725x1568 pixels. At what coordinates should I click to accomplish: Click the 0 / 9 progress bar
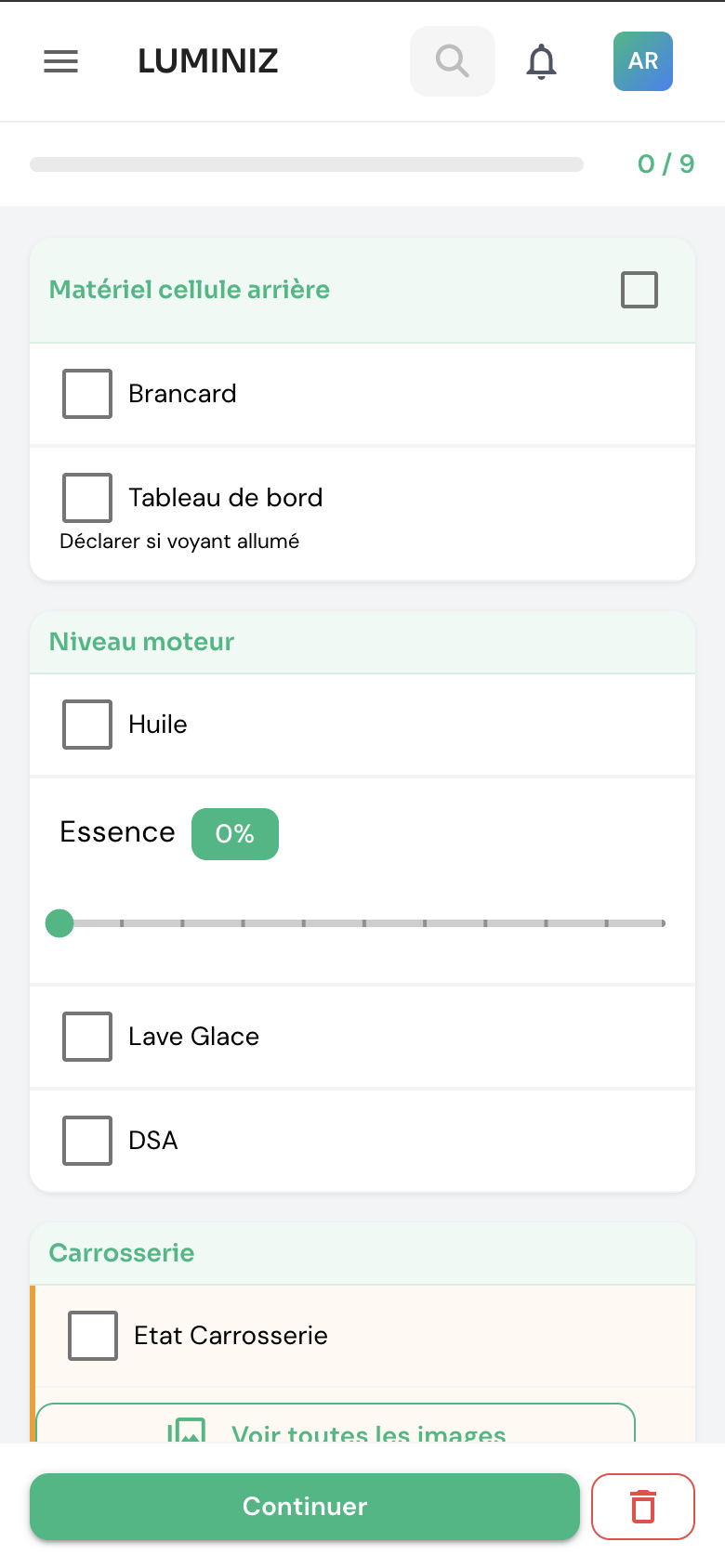click(307, 163)
